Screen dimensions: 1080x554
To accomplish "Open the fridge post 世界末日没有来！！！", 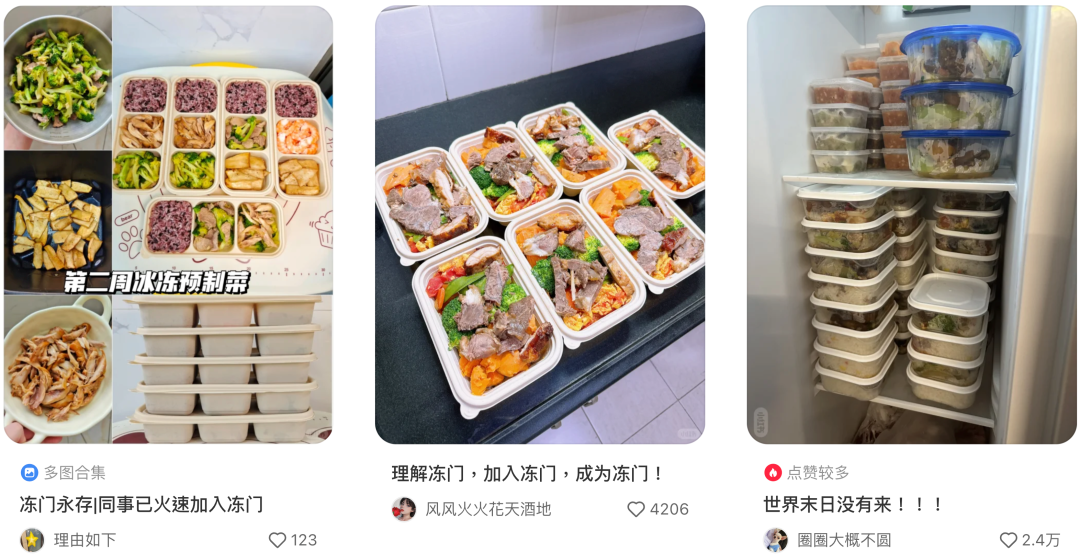I will tap(911, 225).
